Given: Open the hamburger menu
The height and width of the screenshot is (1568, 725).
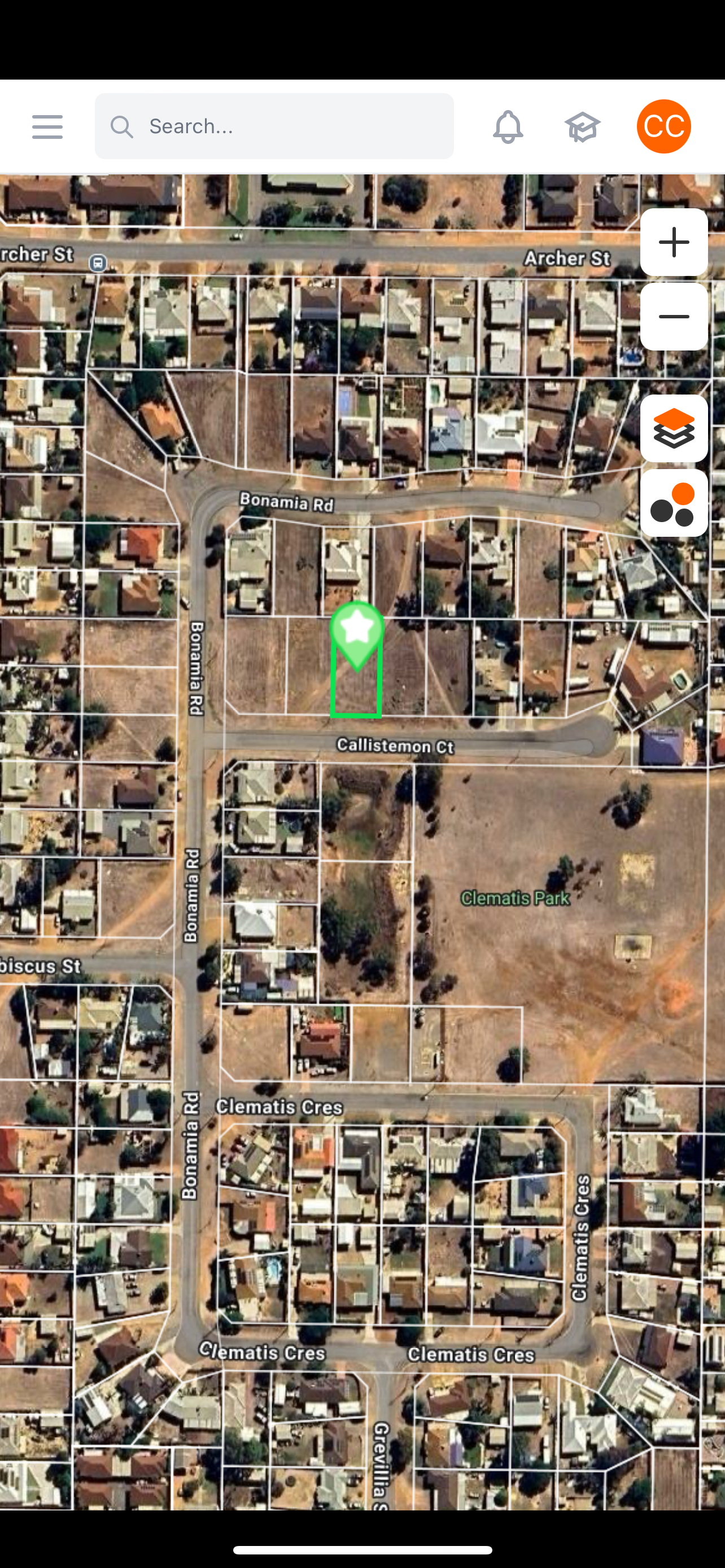Looking at the screenshot, I should click(47, 126).
